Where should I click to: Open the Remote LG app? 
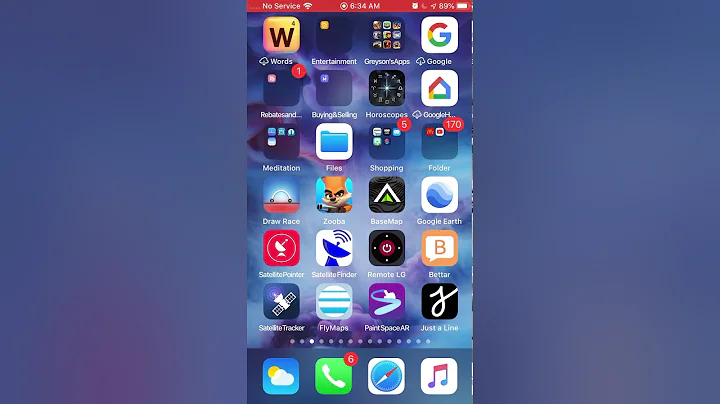387,248
